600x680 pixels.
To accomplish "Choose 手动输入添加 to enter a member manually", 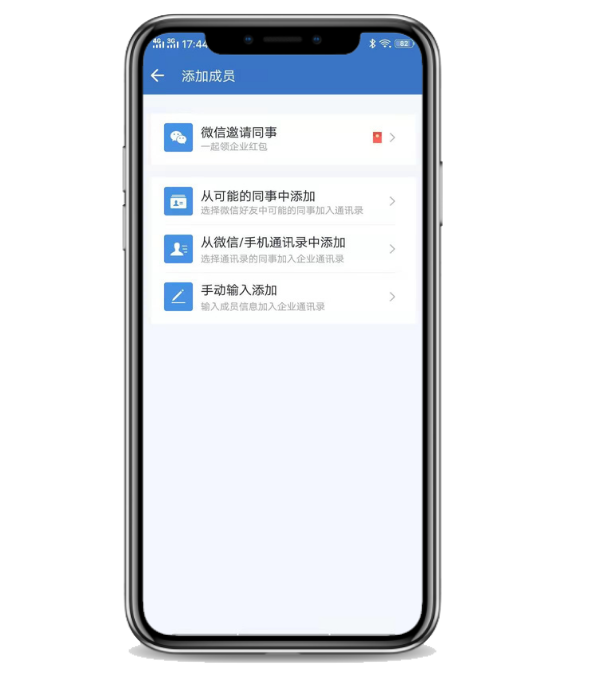I will point(282,297).
